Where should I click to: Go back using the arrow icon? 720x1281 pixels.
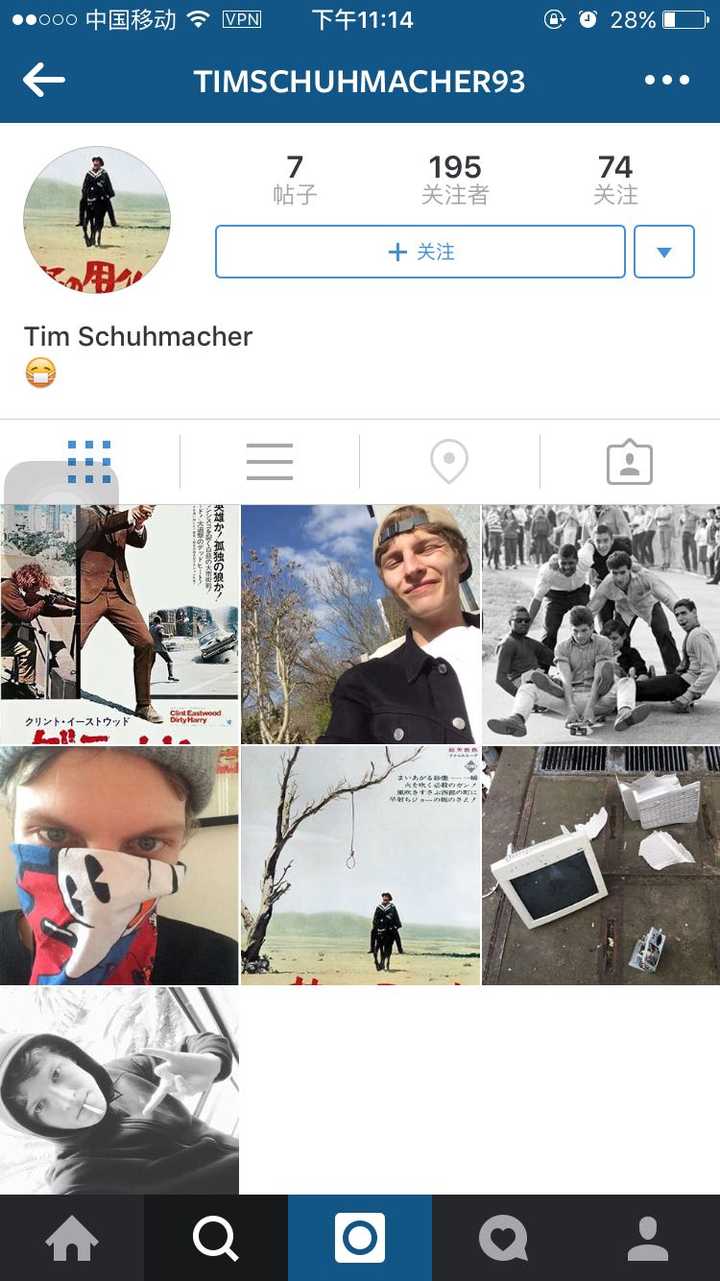[x=44, y=80]
